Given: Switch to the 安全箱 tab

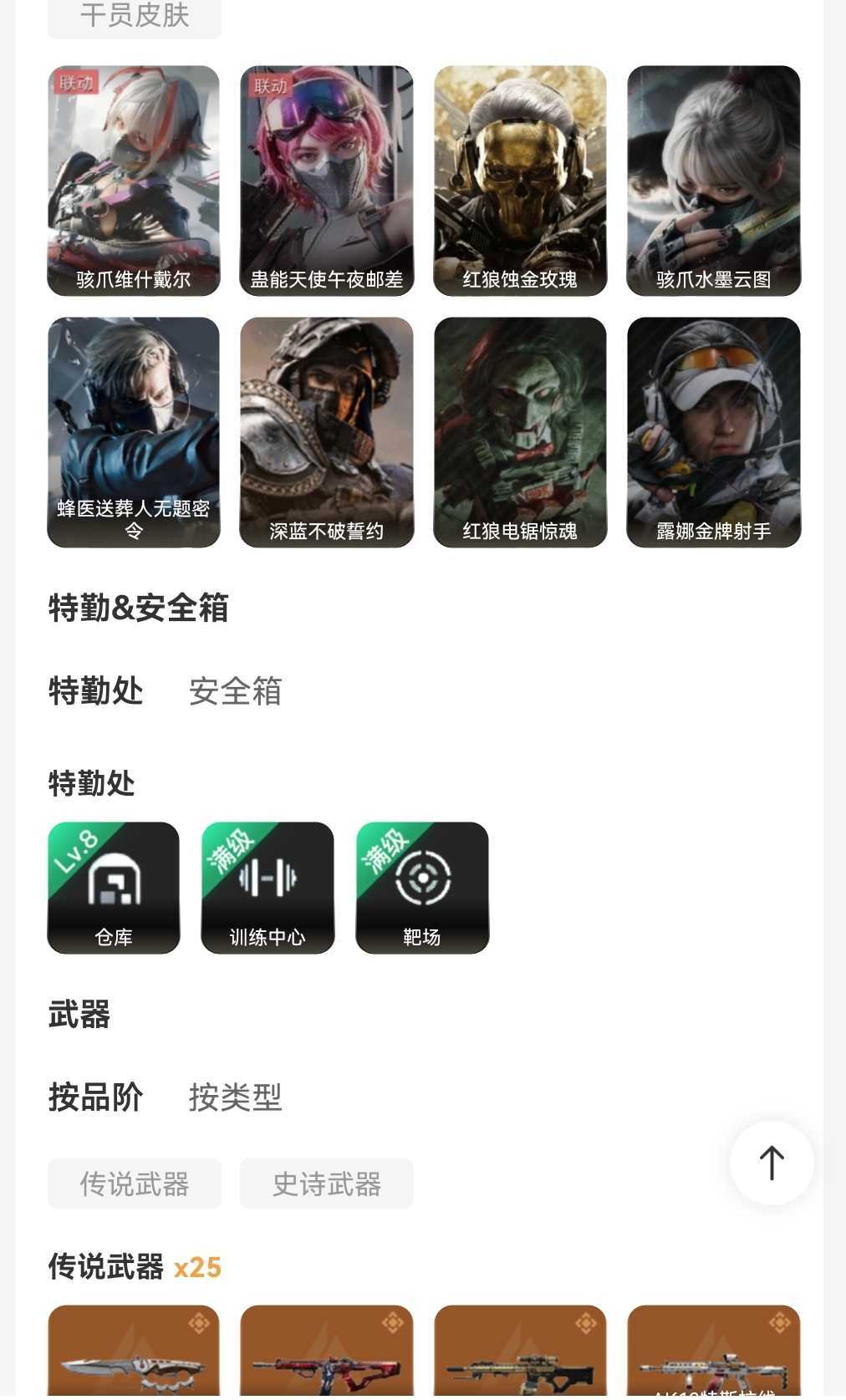Looking at the screenshot, I should click(237, 691).
